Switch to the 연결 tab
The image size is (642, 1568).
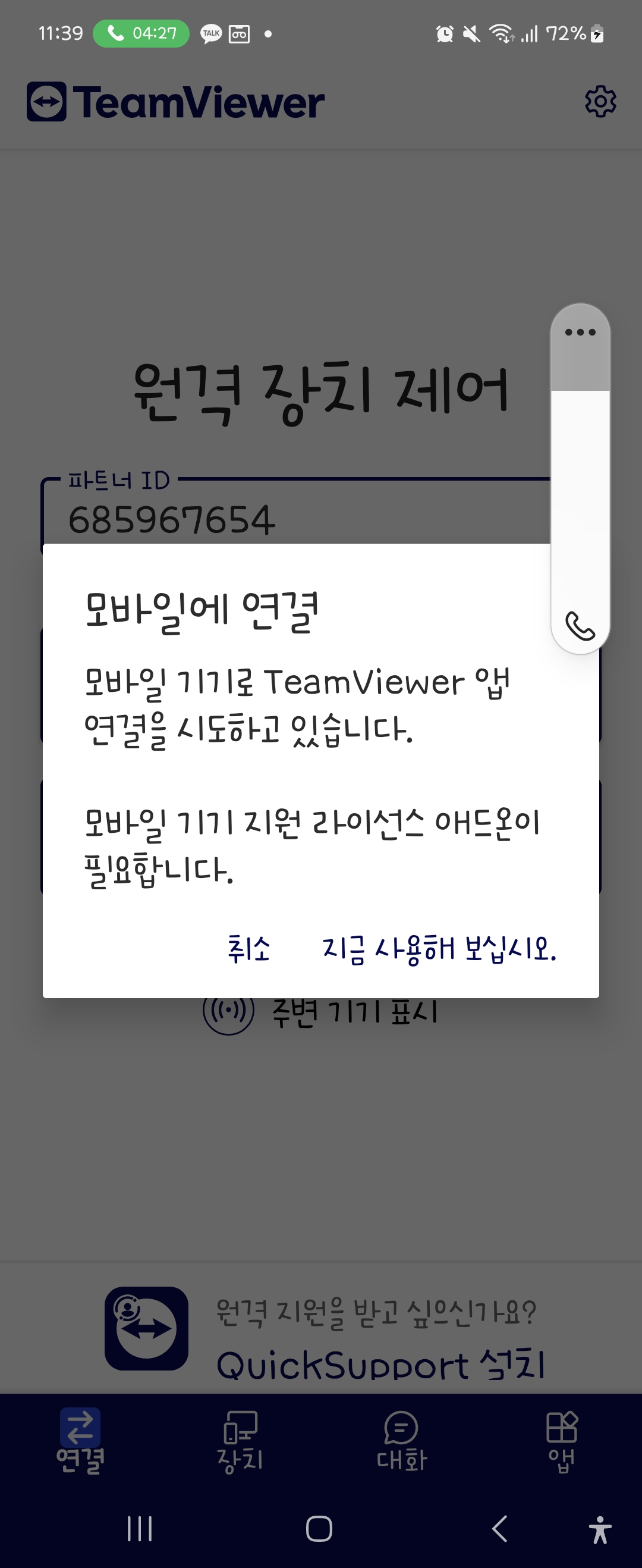80,1441
